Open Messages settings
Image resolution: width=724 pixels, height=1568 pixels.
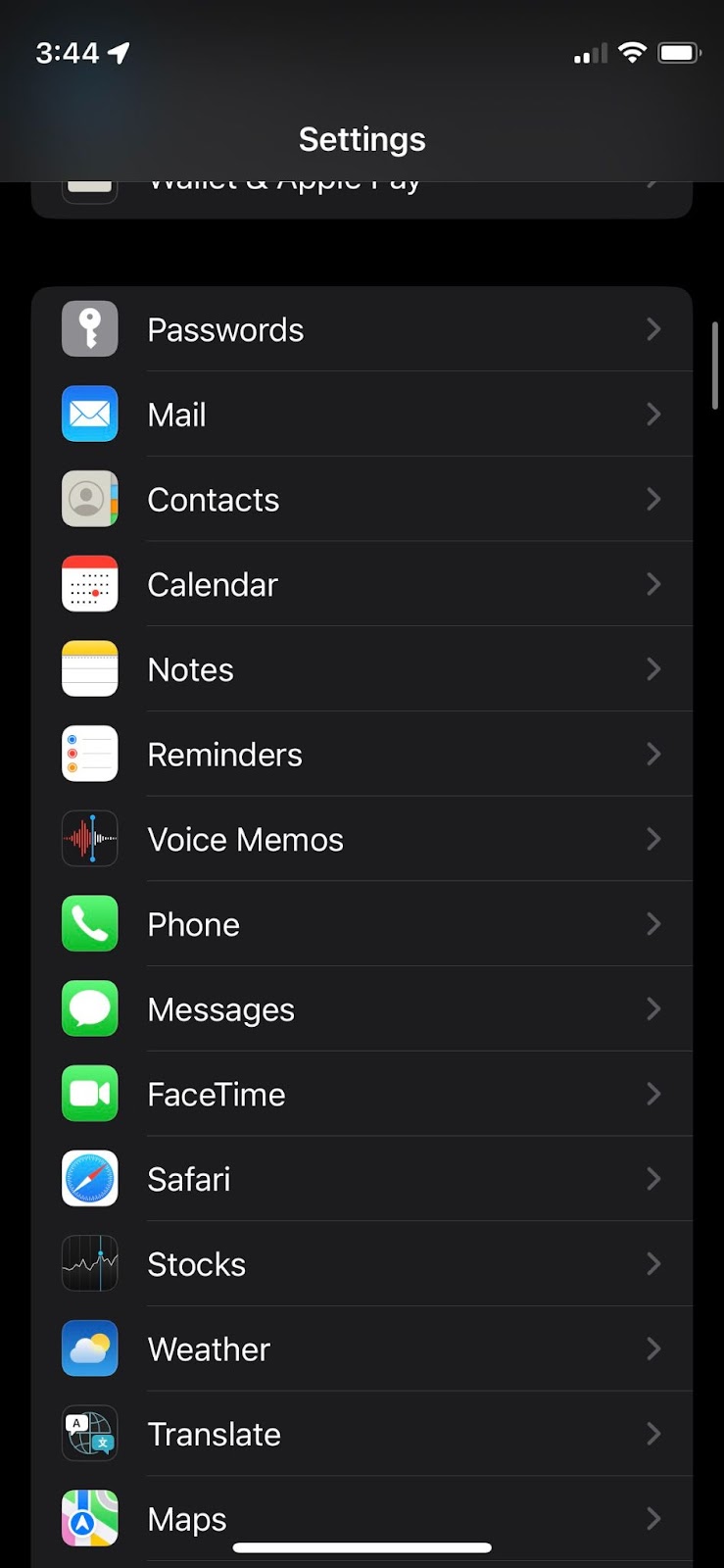coord(362,1009)
